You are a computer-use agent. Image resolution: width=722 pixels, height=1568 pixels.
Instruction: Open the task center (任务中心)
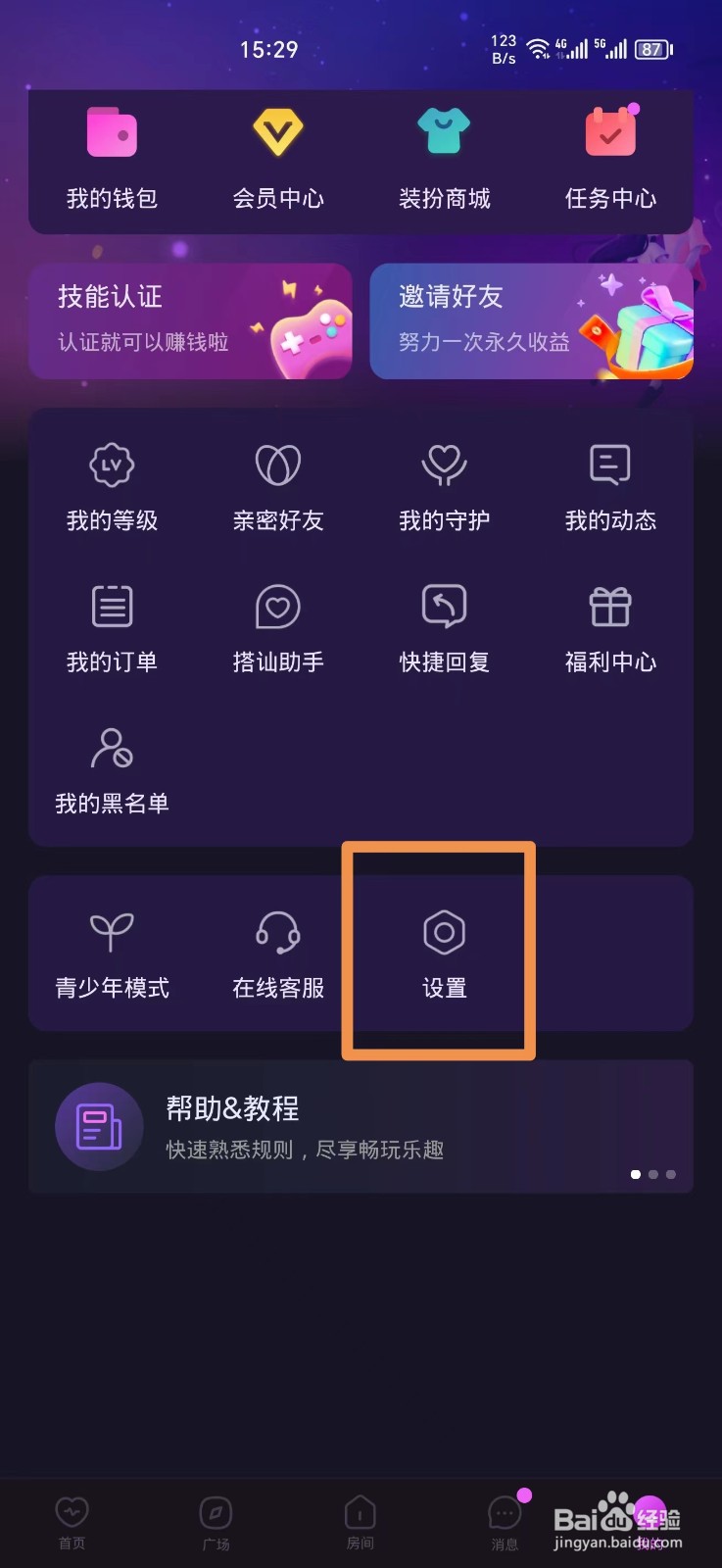[x=609, y=157]
